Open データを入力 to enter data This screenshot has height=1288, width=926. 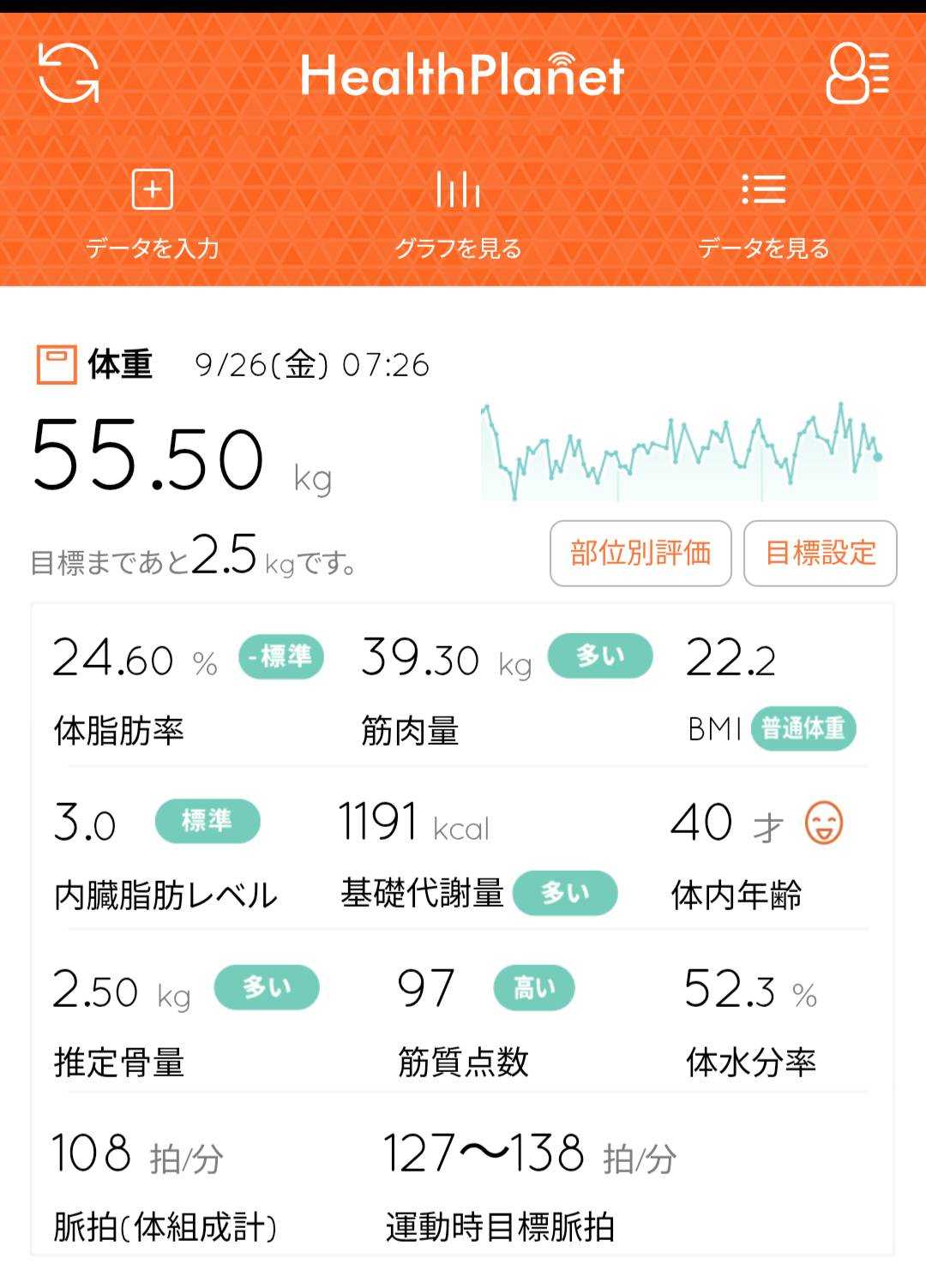[x=153, y=213]
